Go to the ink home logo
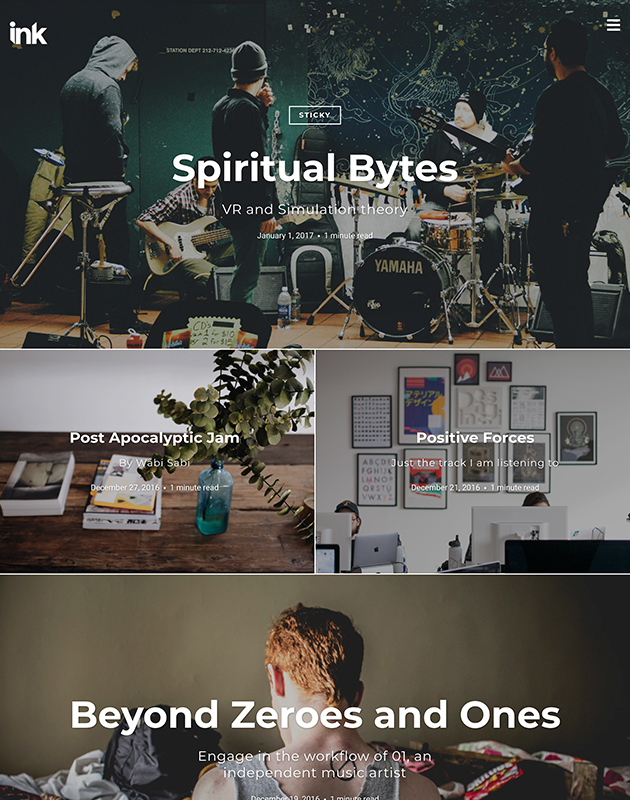Screen dimensions: 630x800 28,33
